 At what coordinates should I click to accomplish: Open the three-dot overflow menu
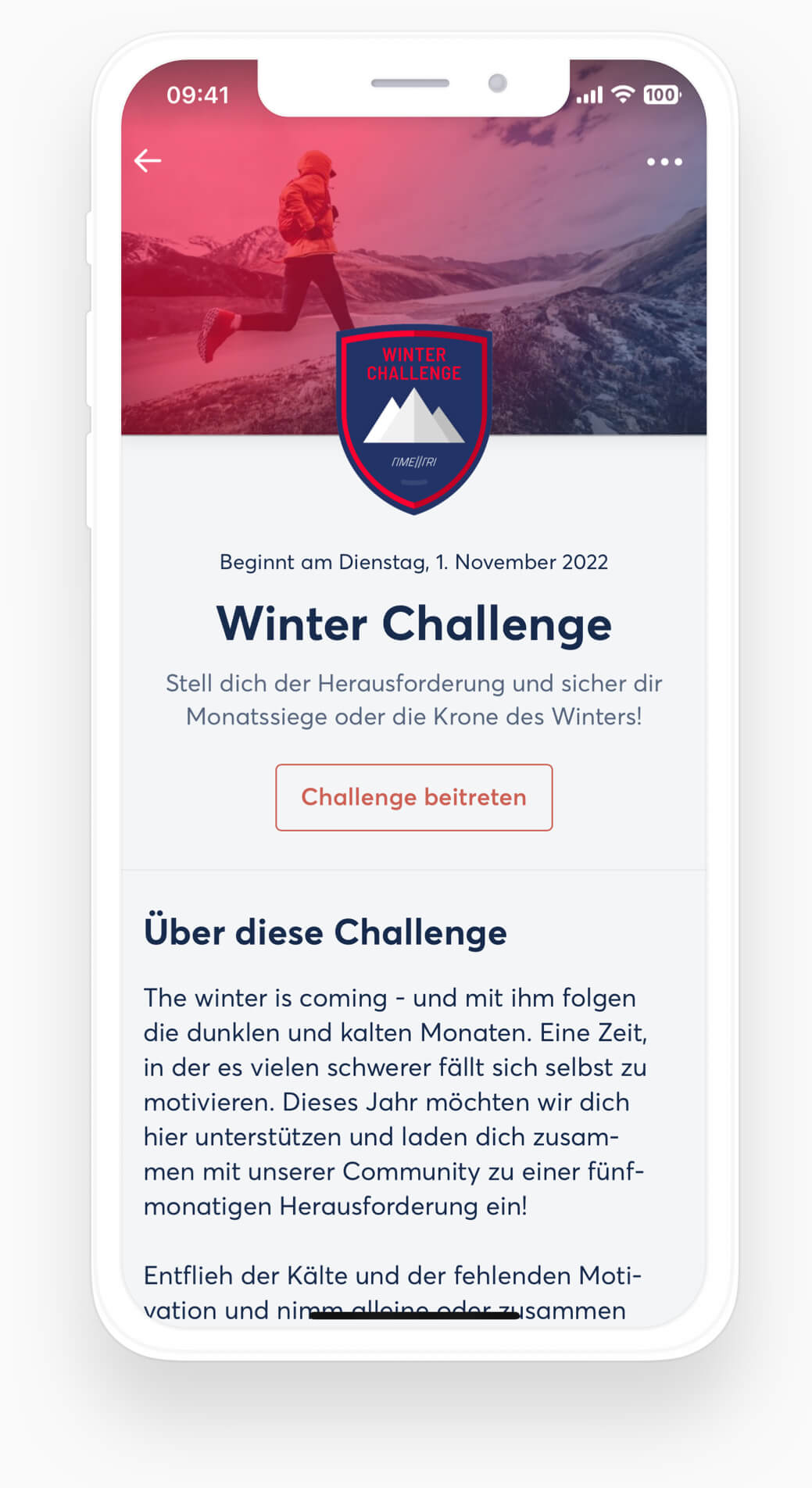tap(664, 162)
